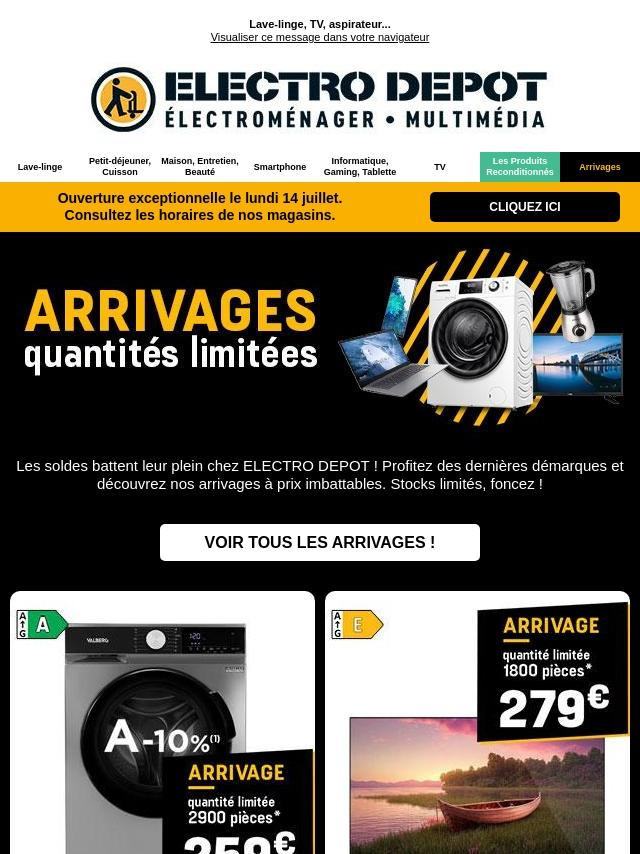
Task: Open the Arrivages quantités limitées banner
Action: 320,335
